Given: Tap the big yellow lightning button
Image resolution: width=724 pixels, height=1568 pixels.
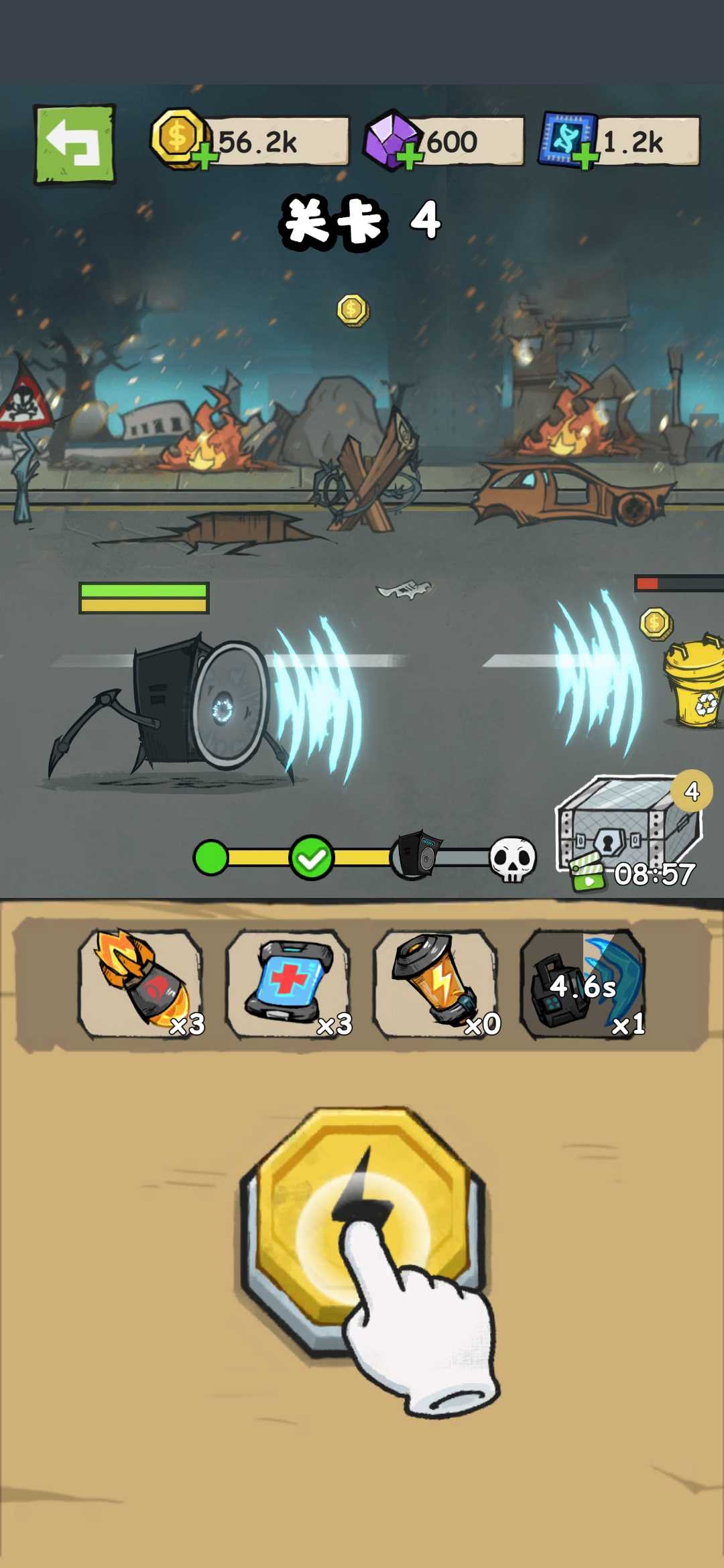Looking at the screenshot, I should pos(363,1230).
